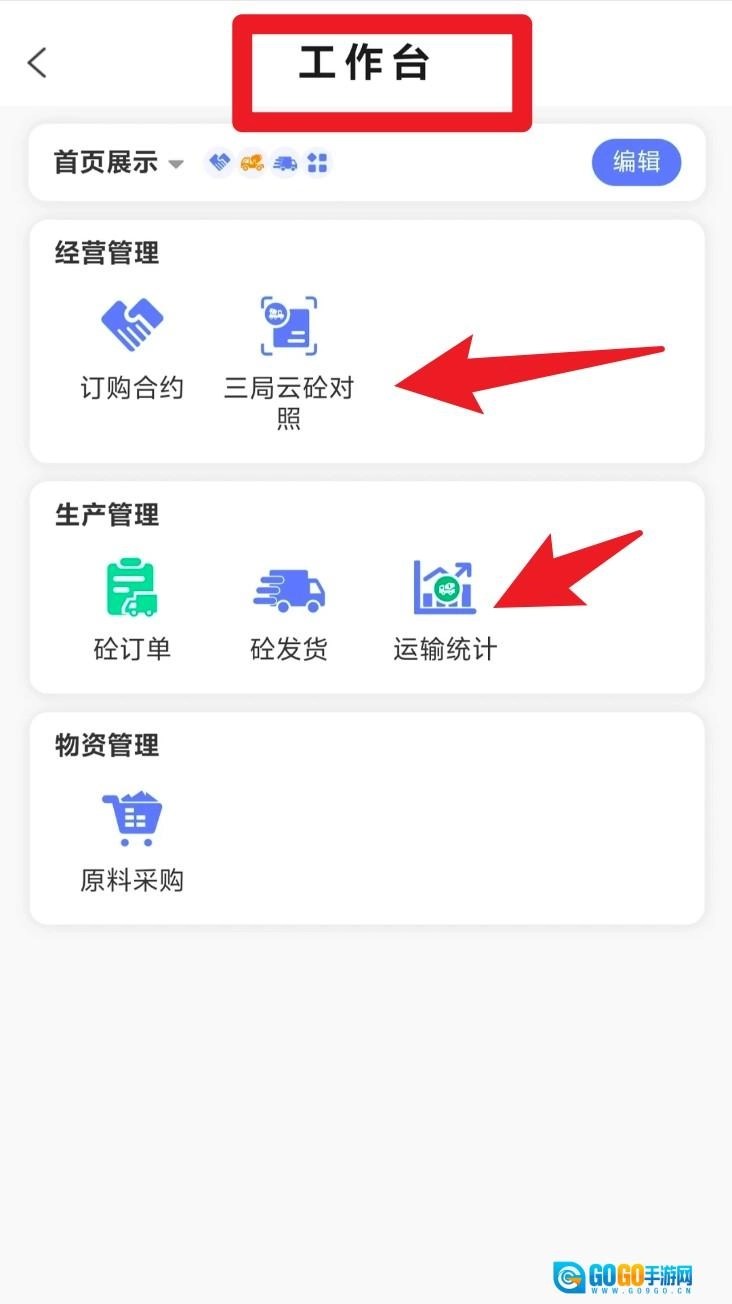Go back using the top-left arrow
Viewport: 732px width, 1304px height.
coord(37,63)
